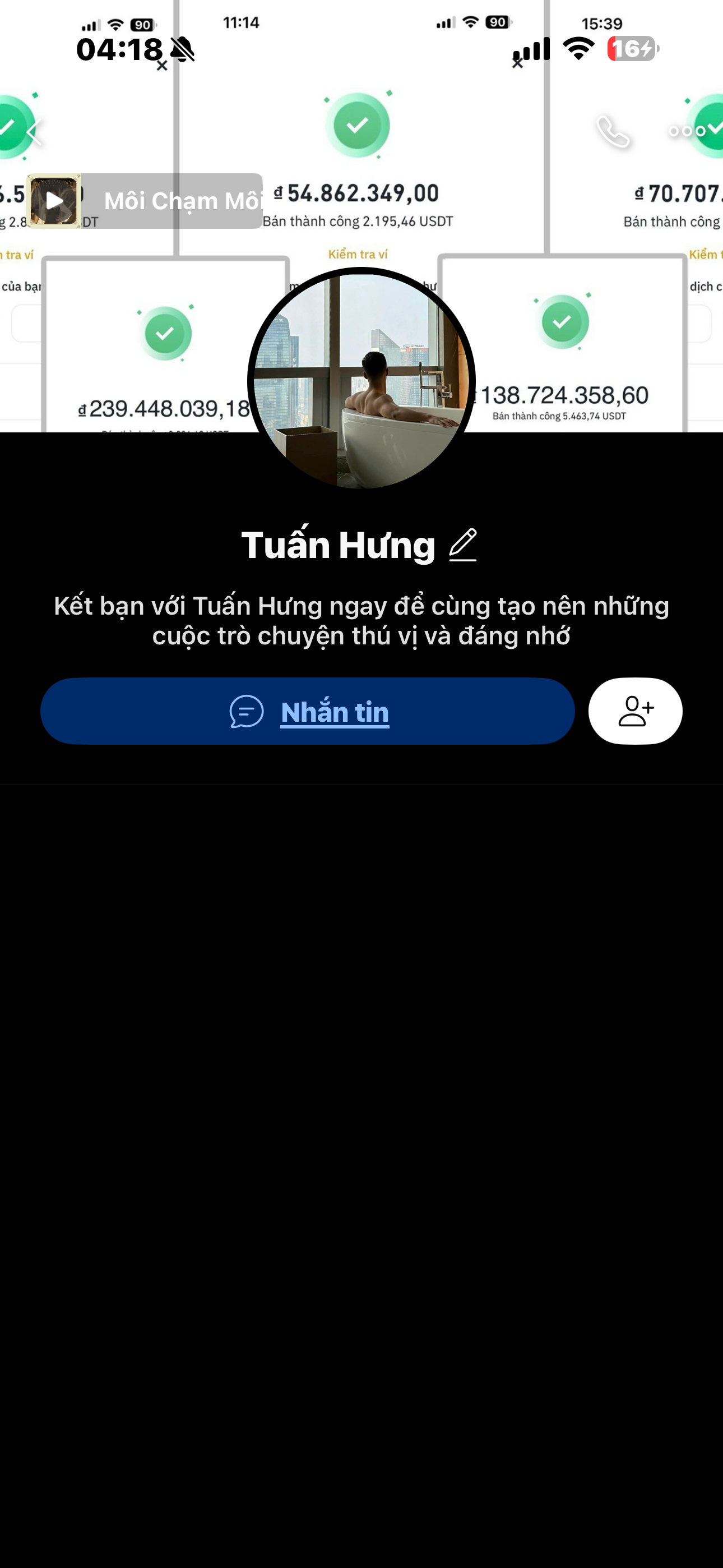Play the profile song Môi Chạm Môi
This screenshot has height=1568, width=723.
(54, 201)
